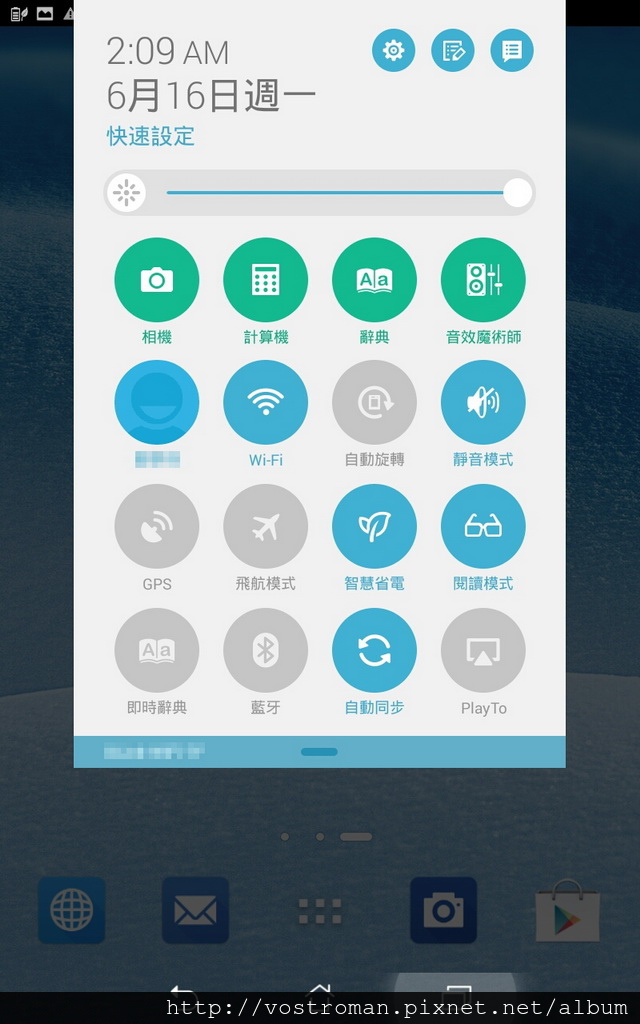640x1024 pixels.
Task: Turn on 藍牙 Bluetooth
Action: [265, 651]
